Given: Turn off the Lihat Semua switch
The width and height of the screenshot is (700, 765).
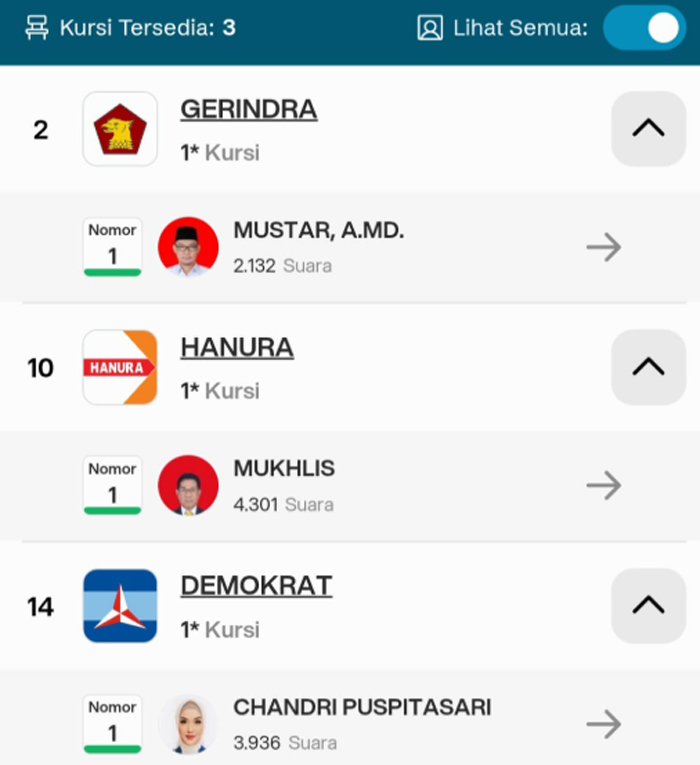Looking at the screenshot, I should coord(644,28).
